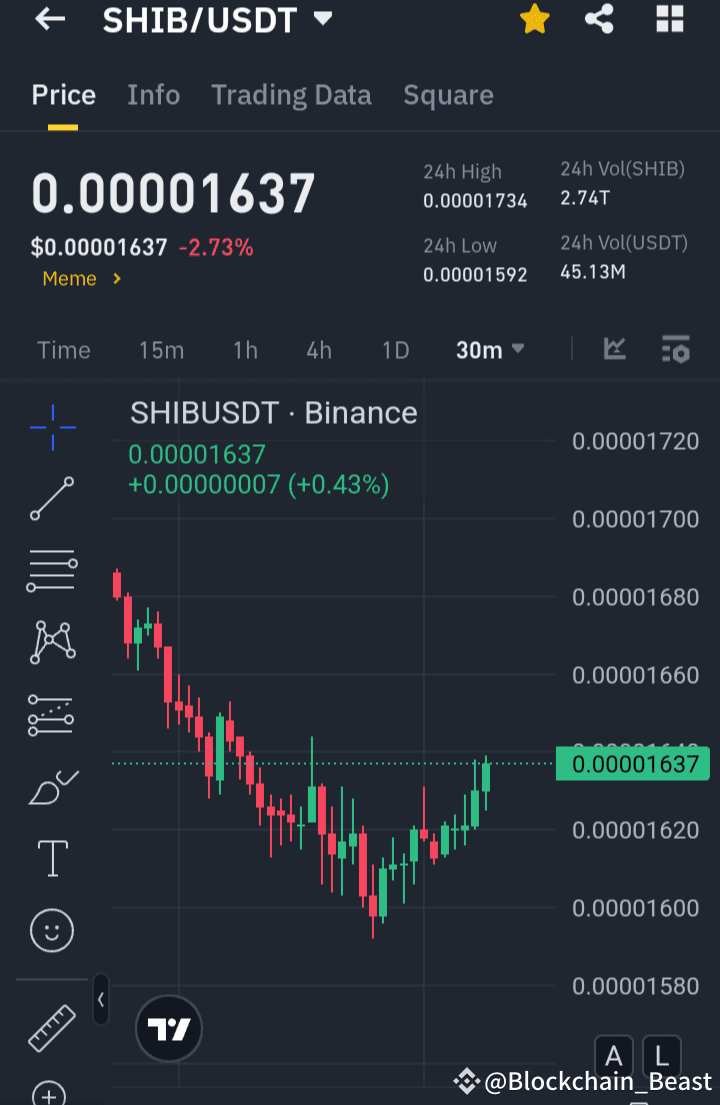Open the indicators settings icon
720x1105 pixels.
tap(675, 350)
